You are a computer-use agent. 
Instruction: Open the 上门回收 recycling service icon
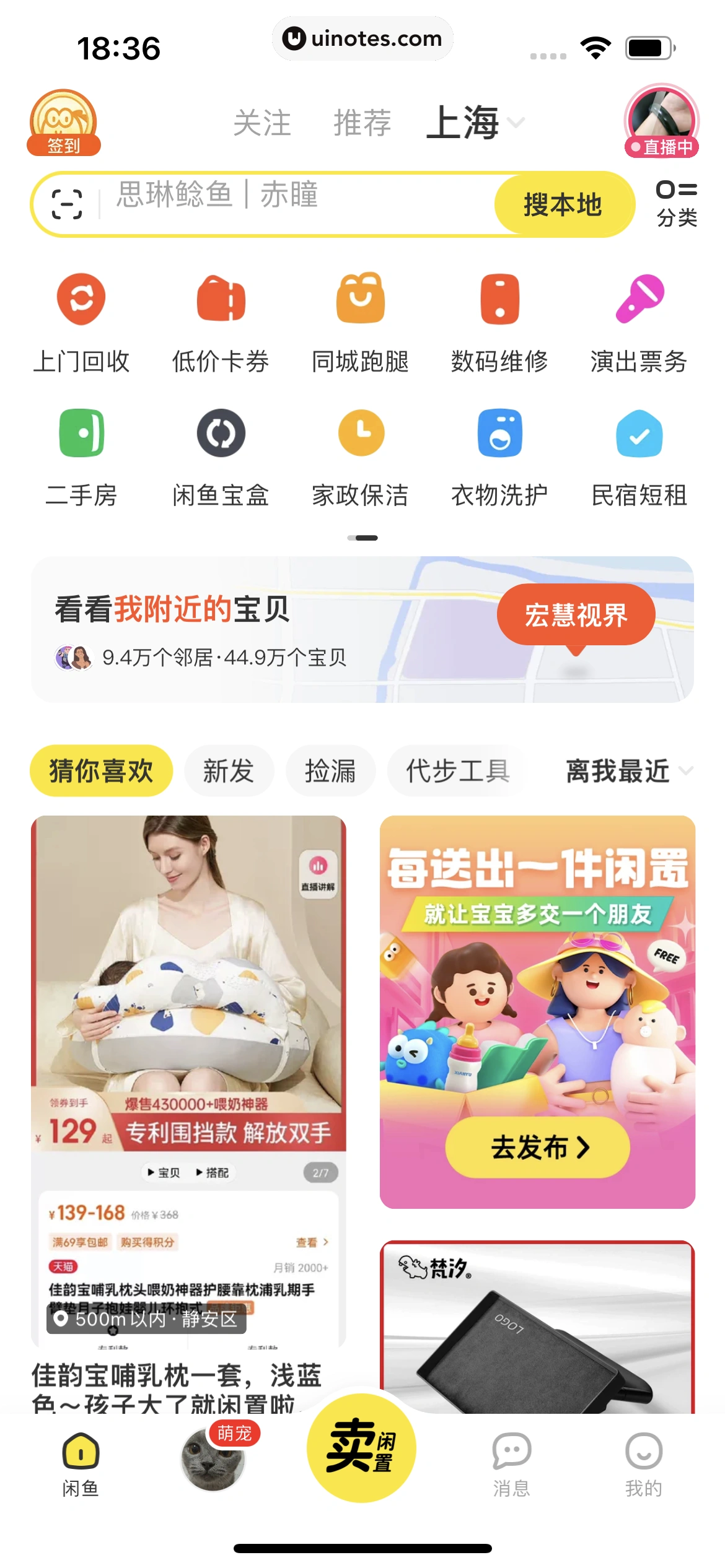81,322
